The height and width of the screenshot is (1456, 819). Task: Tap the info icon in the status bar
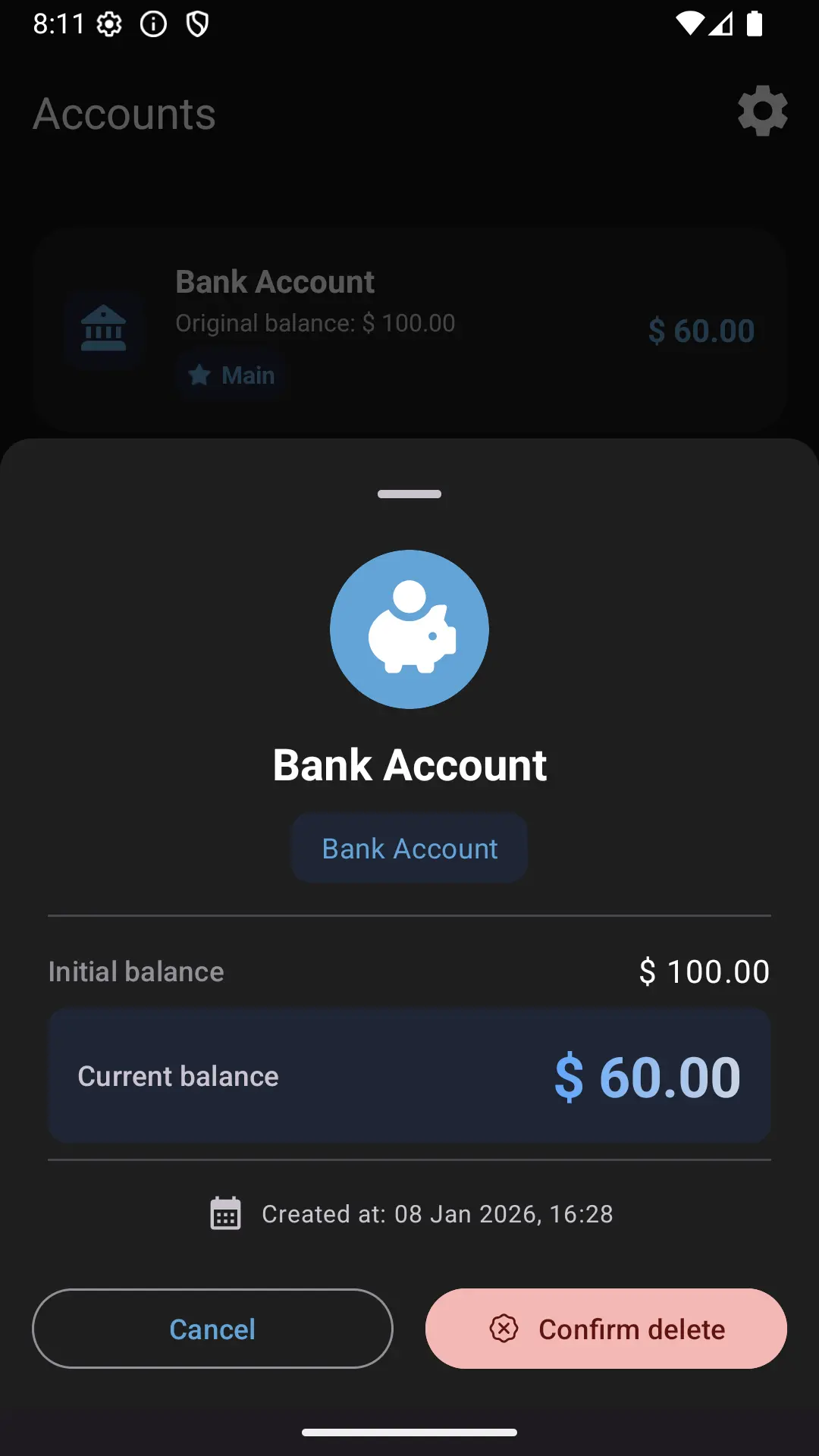[152, 24]
